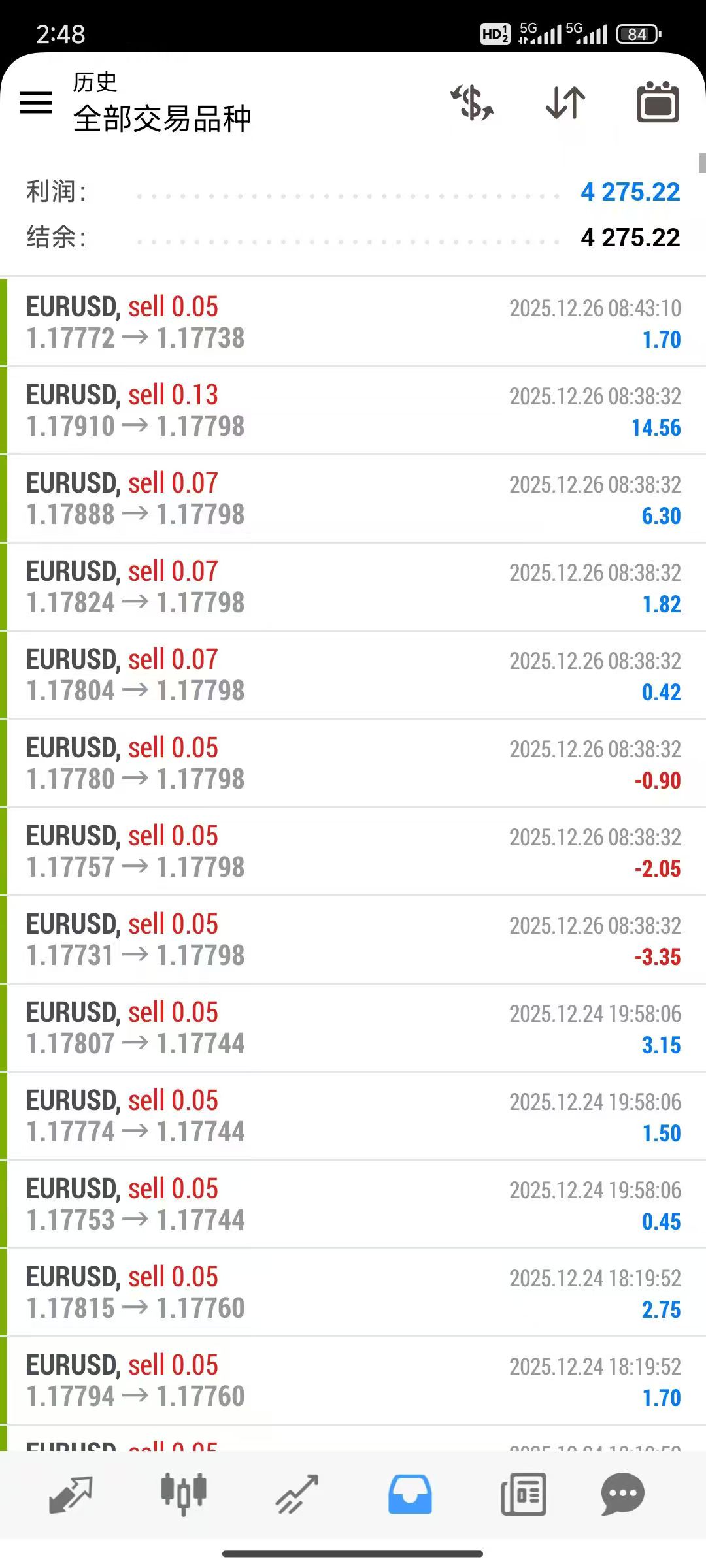The width and height of the screenshot is (706, 1568).
Task: Open the Chat messages tab
Action: point(622,1494)
